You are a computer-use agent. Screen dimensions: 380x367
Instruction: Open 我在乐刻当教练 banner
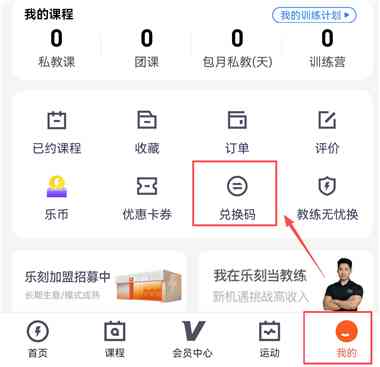(285, 283)
